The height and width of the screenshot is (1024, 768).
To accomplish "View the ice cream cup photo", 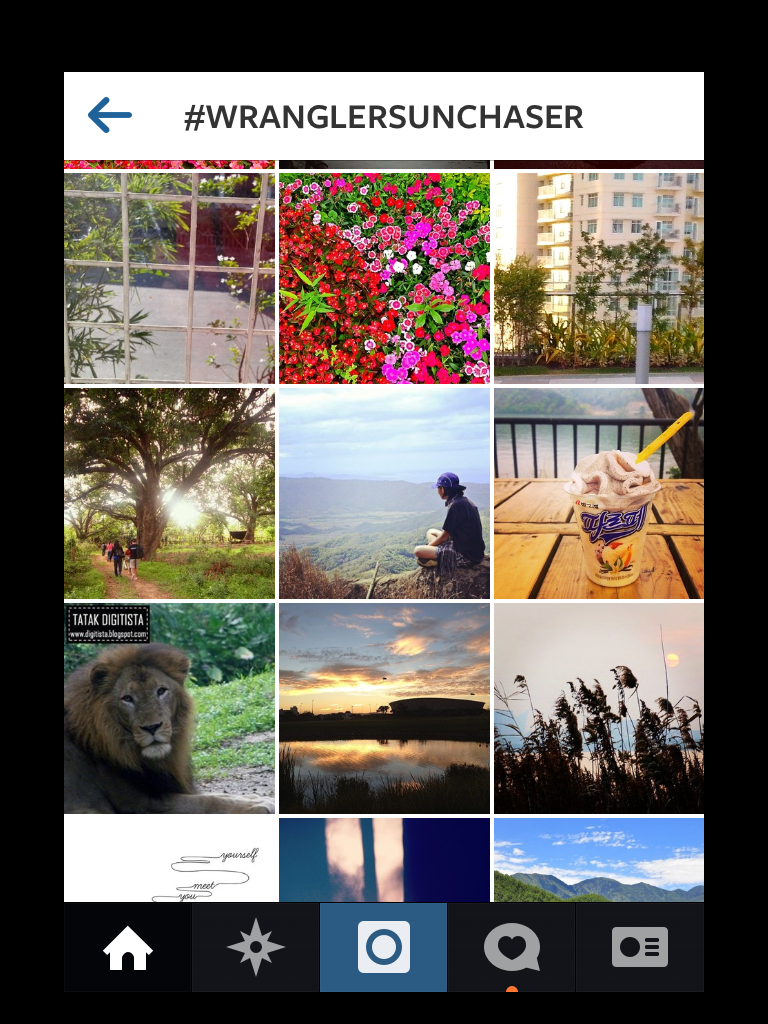I will tap(599, 493).
